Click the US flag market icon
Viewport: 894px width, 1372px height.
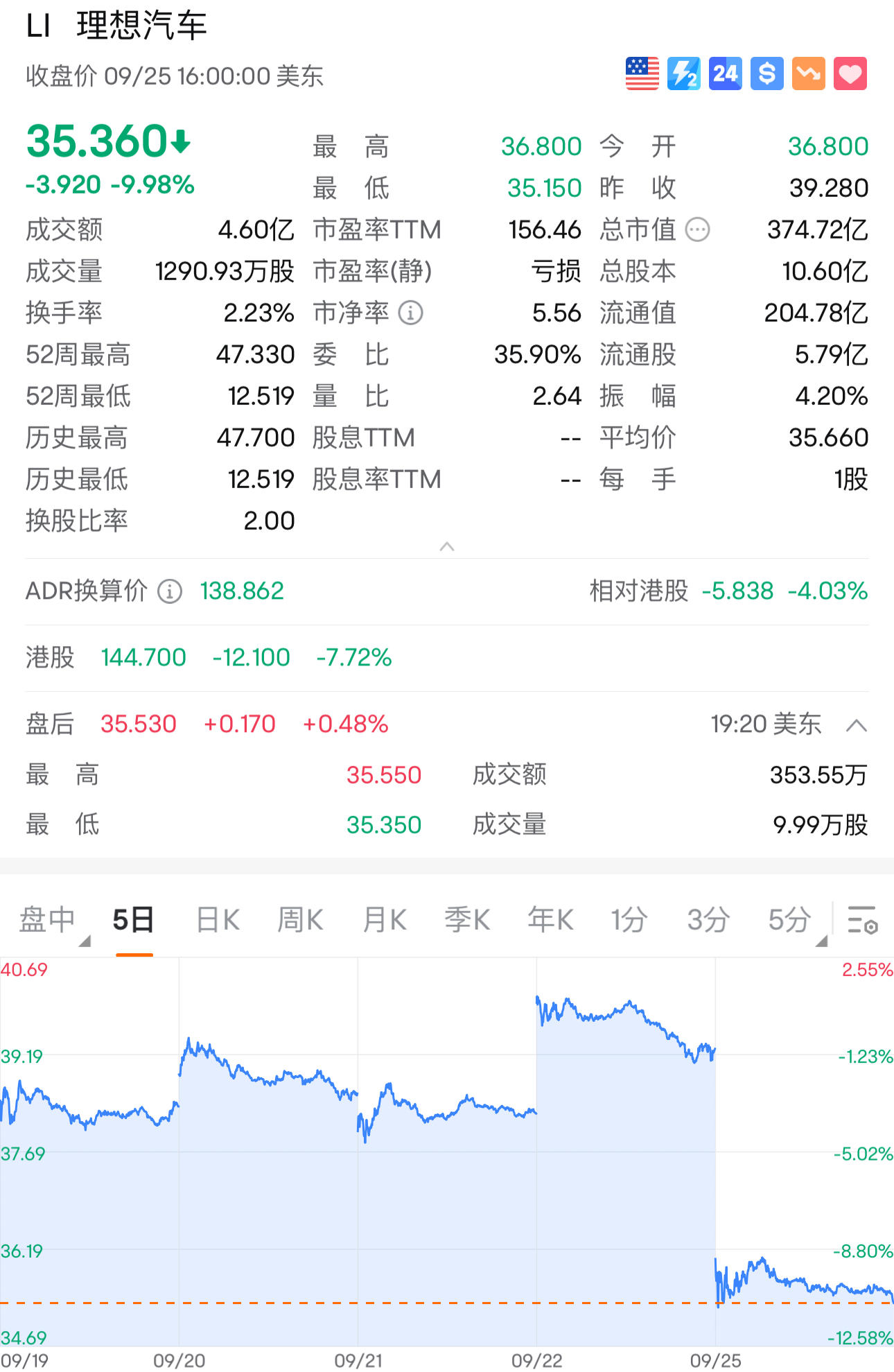(641, 73)
